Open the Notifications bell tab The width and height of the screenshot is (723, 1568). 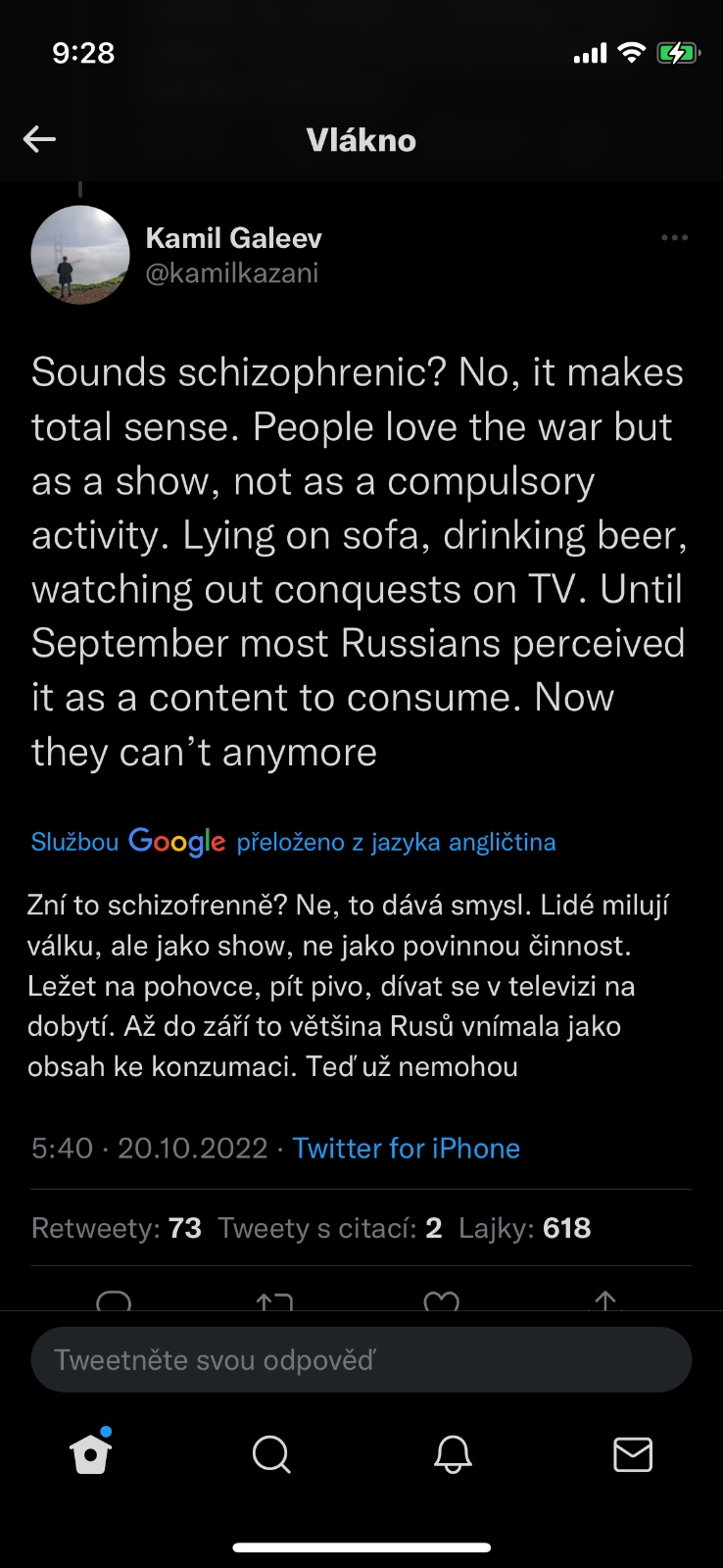(453, 1454)
